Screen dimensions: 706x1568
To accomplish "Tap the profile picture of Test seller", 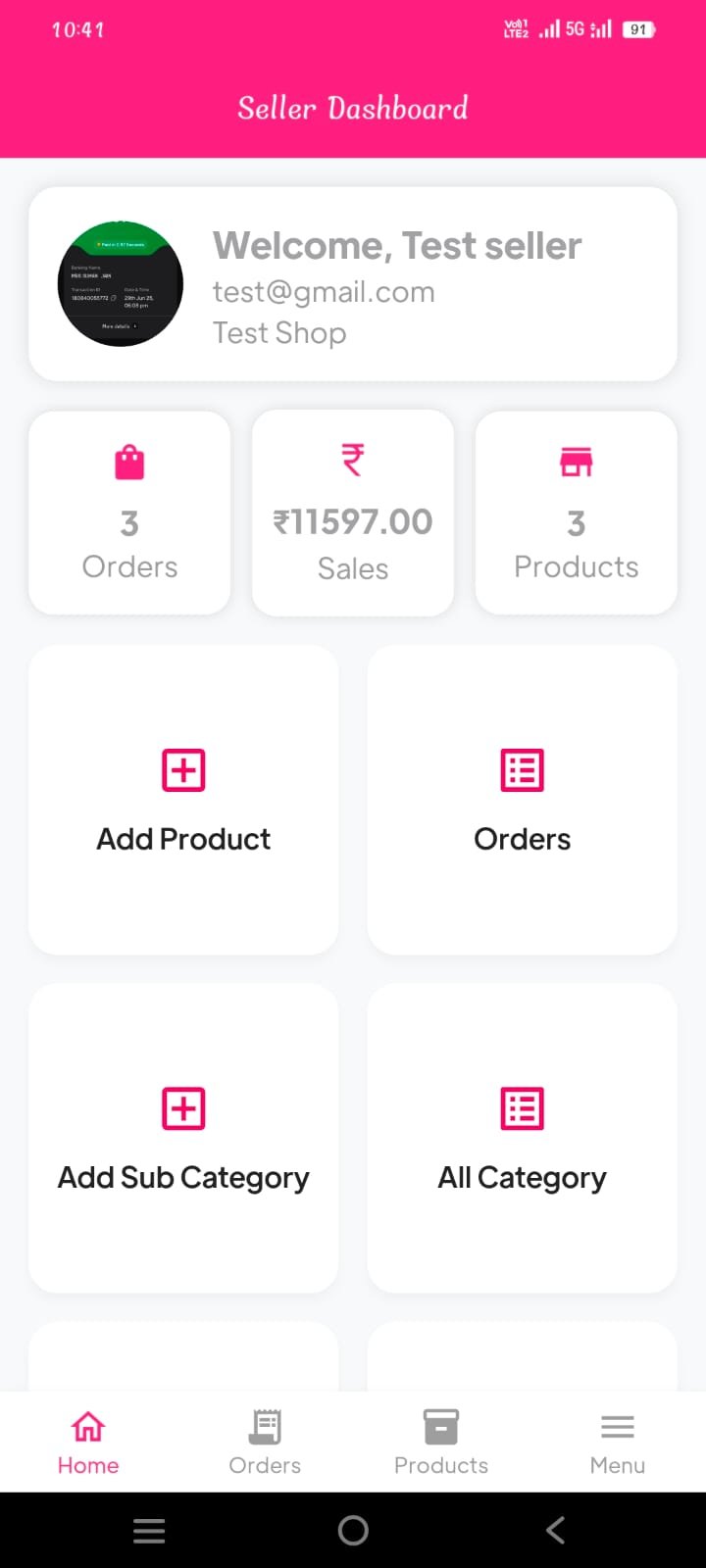I will coord(121,283).
